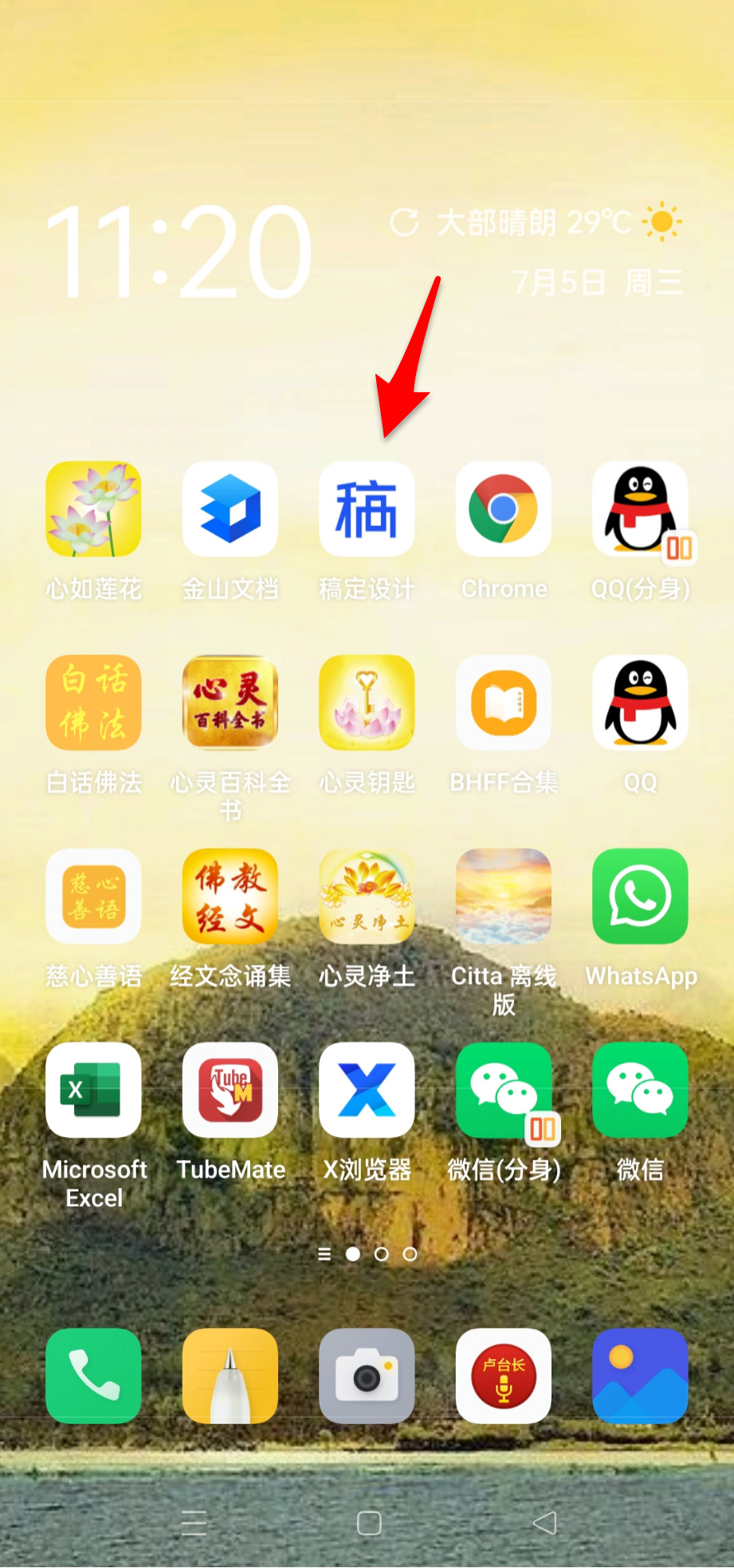Open the 心如莲花 app
Image resolution: width=734 pixels, height=1568 pixels.
93,510
